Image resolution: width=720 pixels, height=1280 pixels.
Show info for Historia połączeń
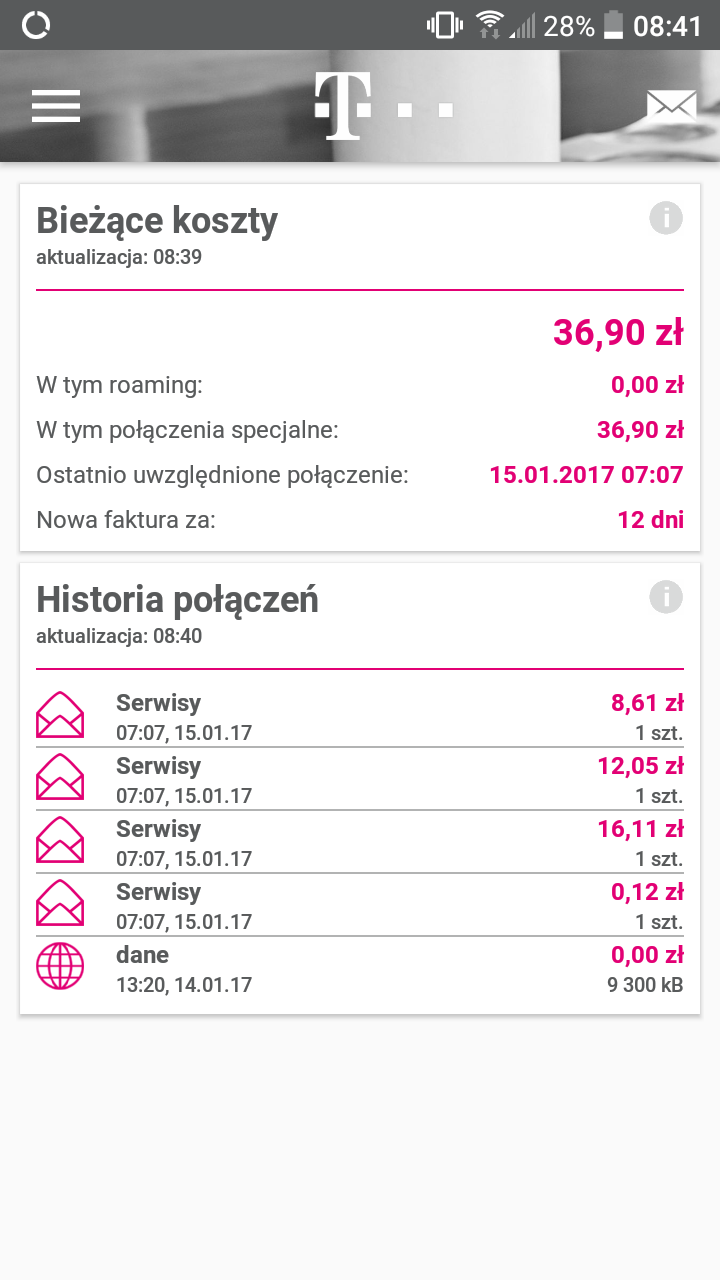point(665,597)
